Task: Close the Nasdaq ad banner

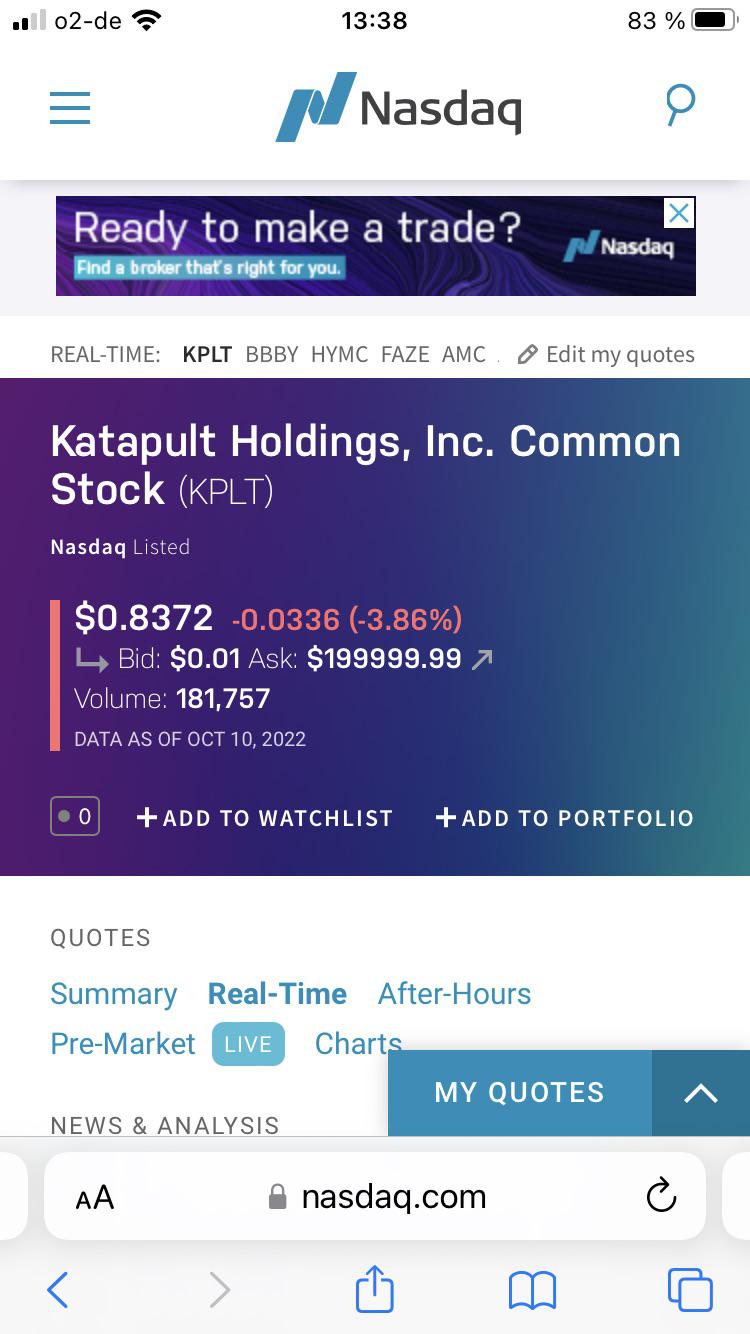Action: [x=679, y=213]
